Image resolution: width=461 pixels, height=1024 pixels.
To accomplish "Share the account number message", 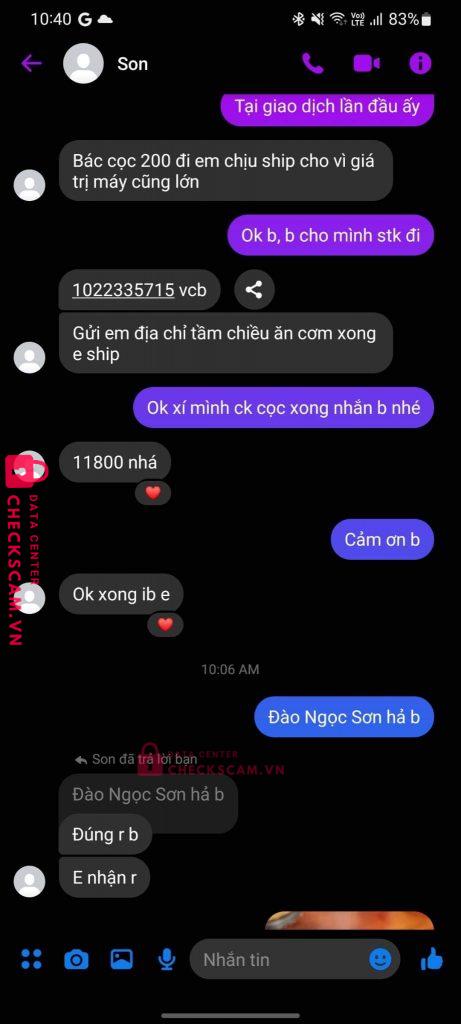I will click(254, 289).
